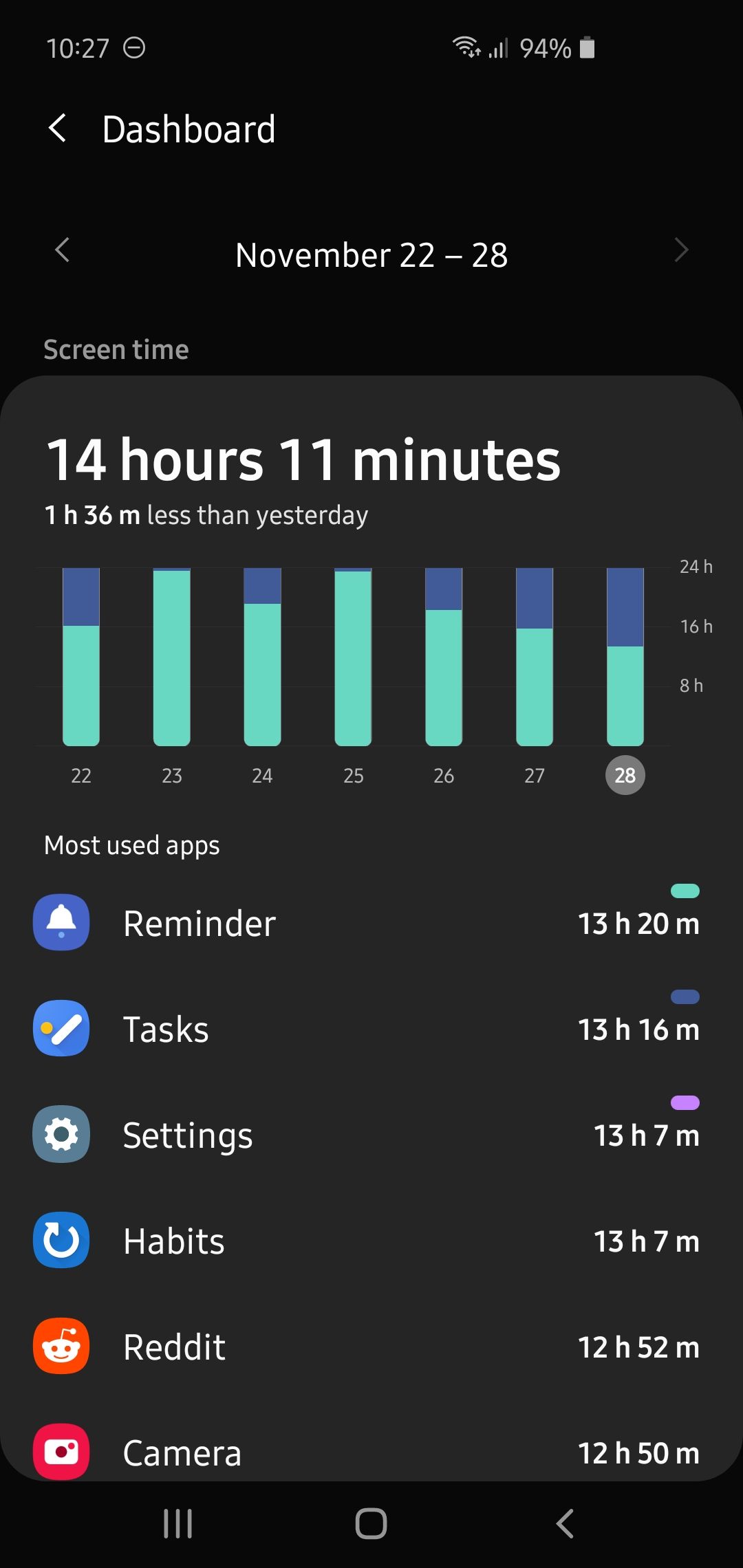Open Reddit app usage details
Screen dimensions: 743x1568
coord(371,1347)
